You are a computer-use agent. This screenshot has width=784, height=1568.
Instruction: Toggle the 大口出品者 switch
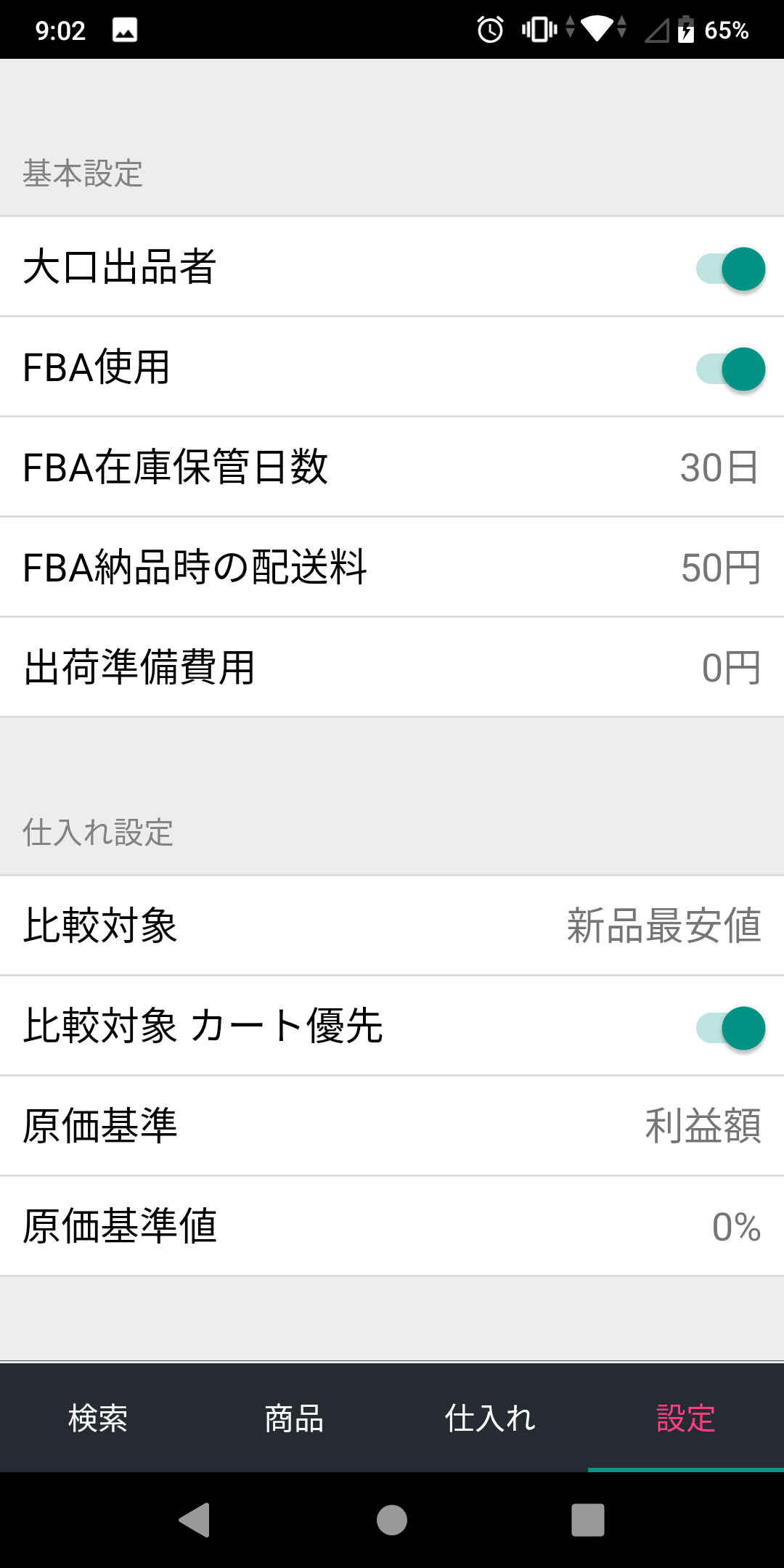730,269
